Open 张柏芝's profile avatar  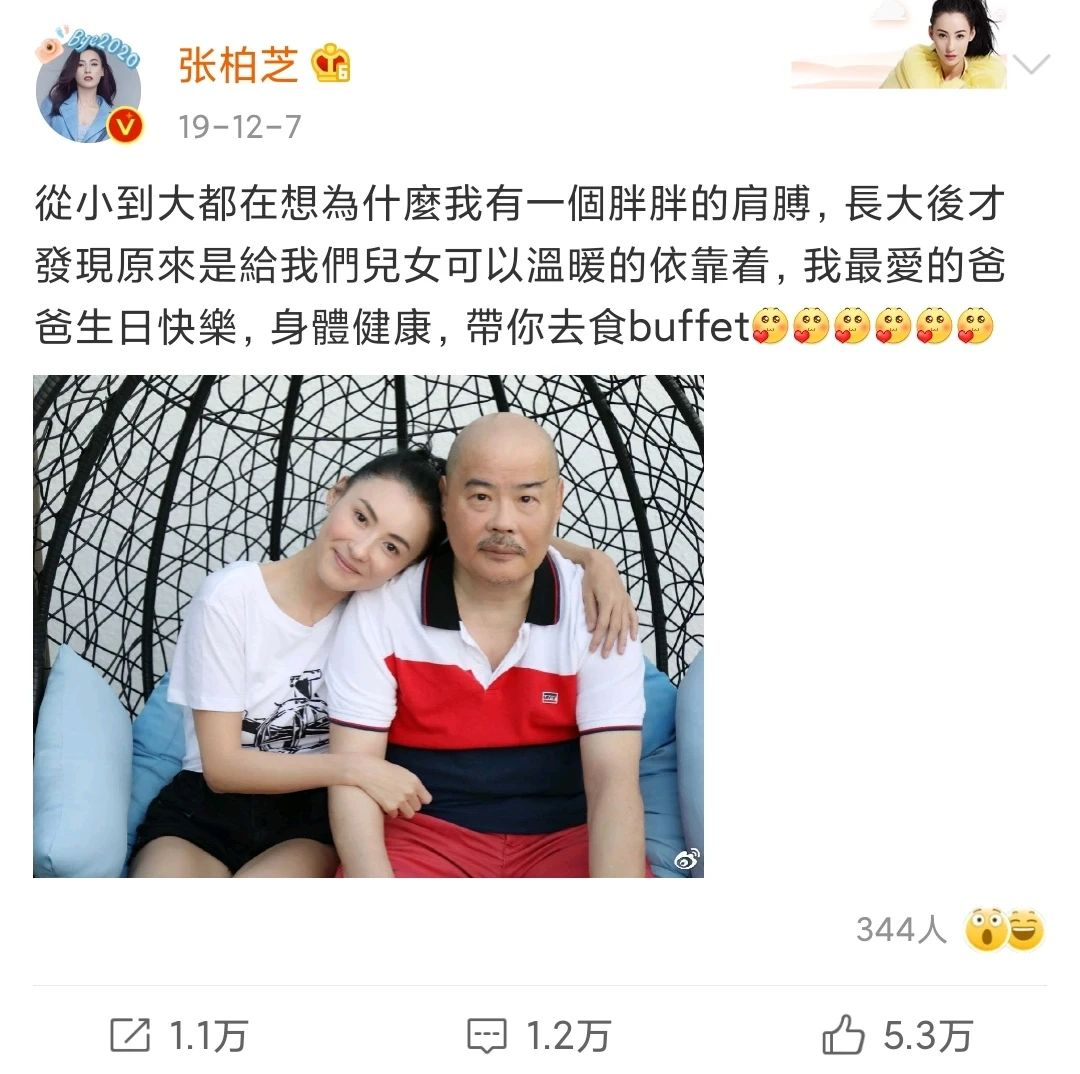pyautogui.click(x=88, y=92)
